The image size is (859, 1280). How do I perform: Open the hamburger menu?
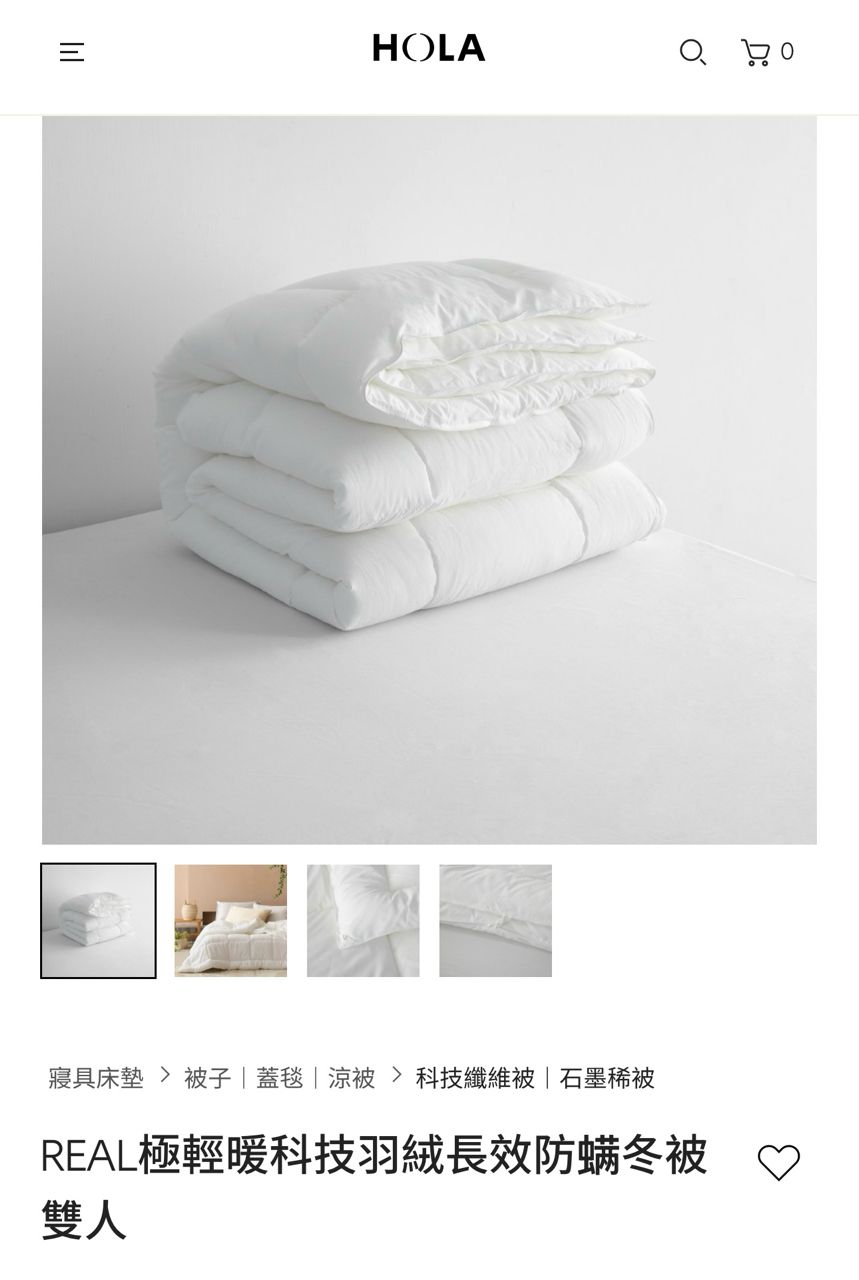(72, 51)
